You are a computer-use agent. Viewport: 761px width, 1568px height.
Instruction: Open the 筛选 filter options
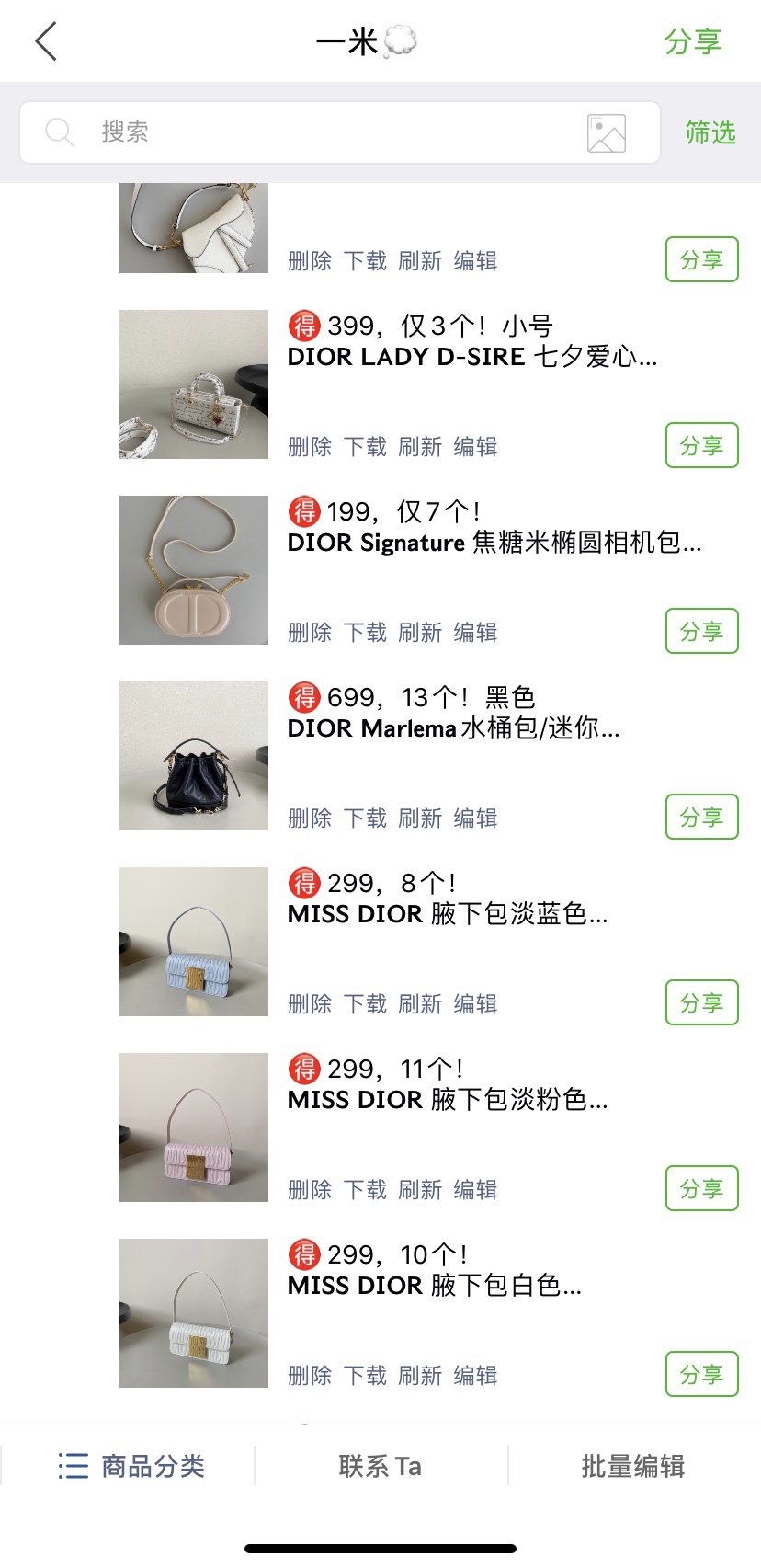tap(710, 133)
